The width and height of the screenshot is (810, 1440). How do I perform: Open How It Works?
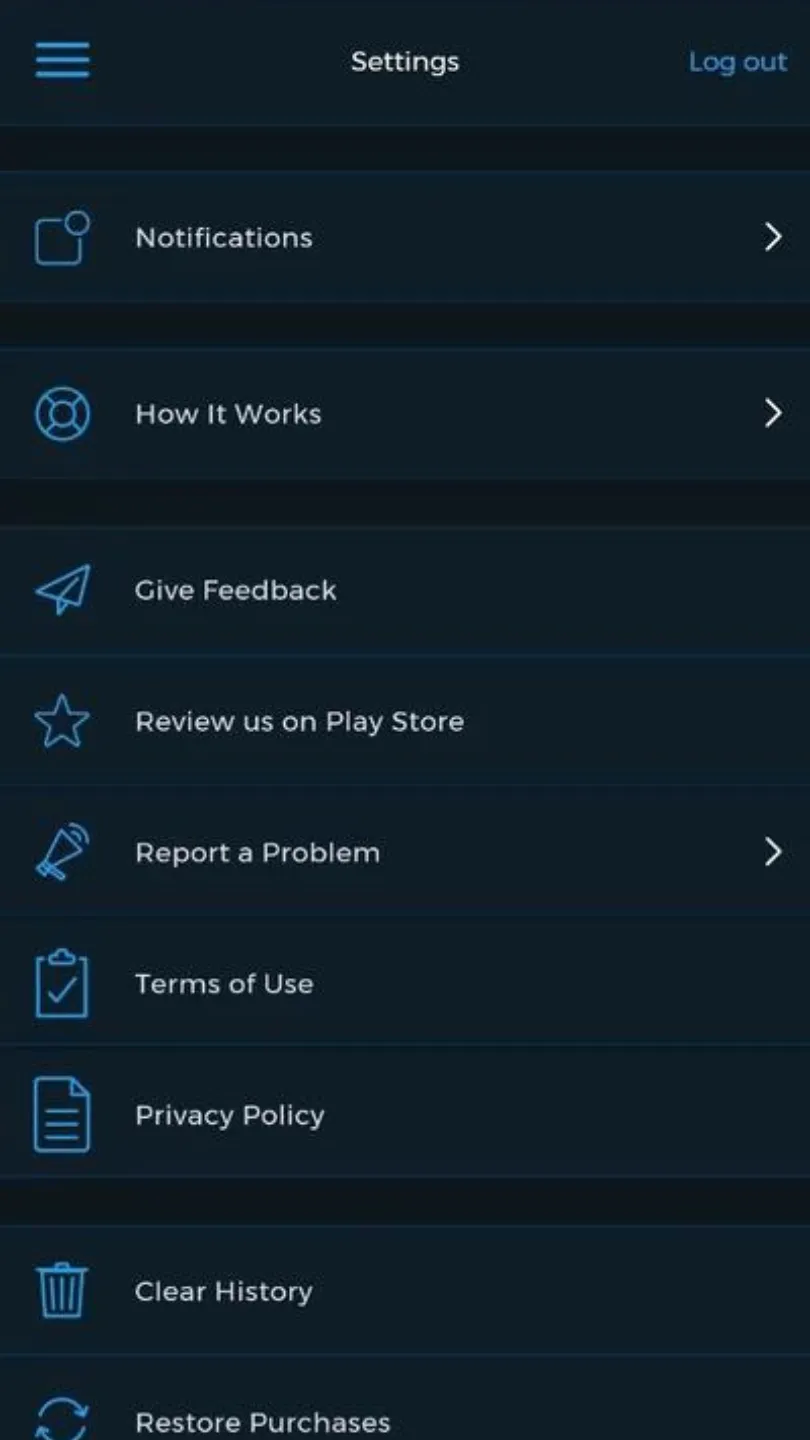(405, 413)
